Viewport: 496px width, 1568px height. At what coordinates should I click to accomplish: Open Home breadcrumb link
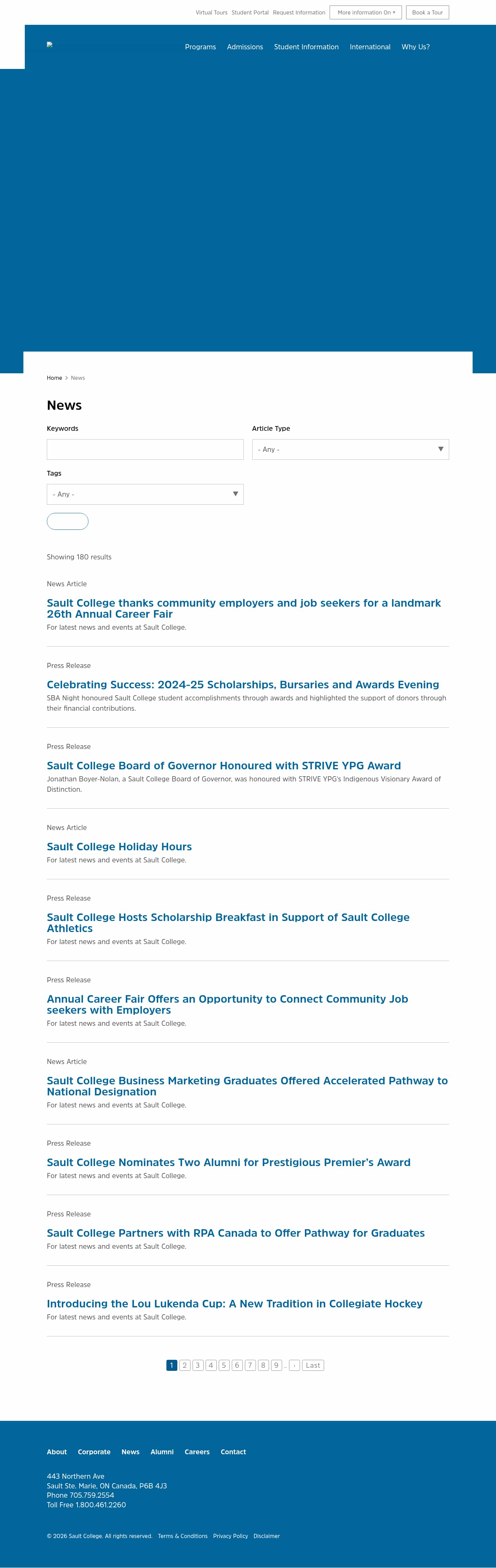[54, 378]
